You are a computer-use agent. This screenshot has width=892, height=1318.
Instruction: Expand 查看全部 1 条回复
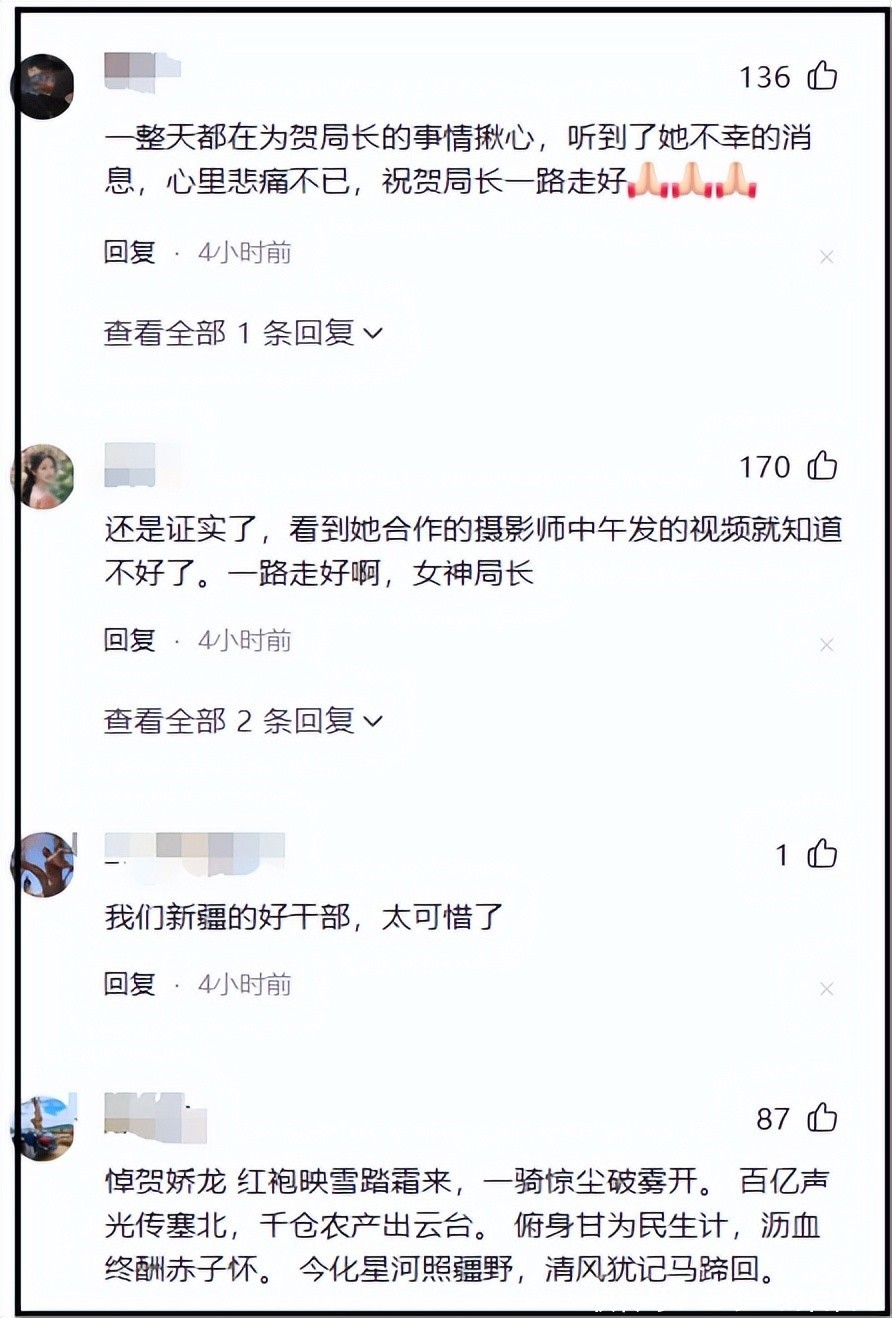[243, 333]
